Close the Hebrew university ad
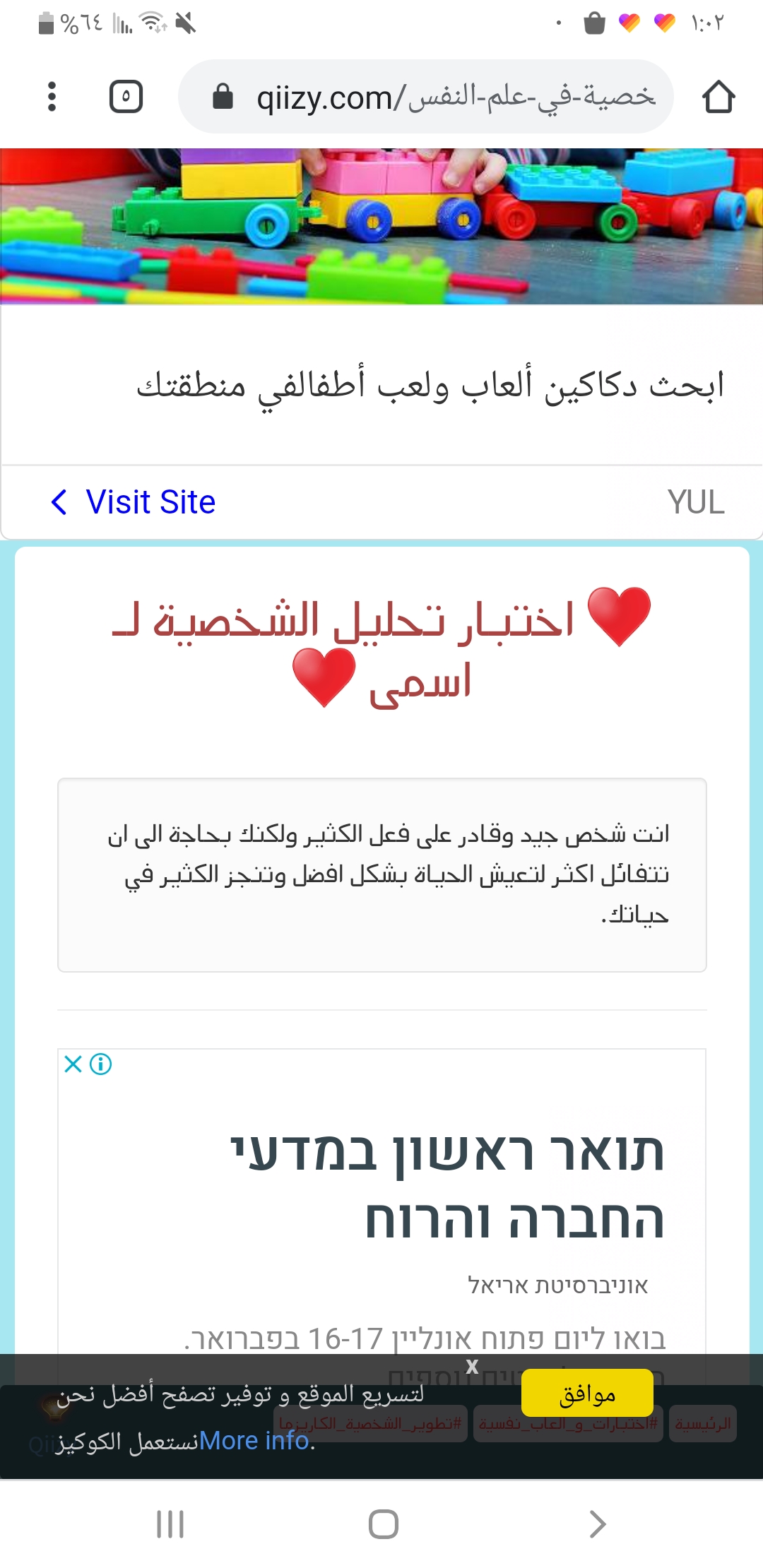The image size is (763, 1568). (x=73, y=1064)
